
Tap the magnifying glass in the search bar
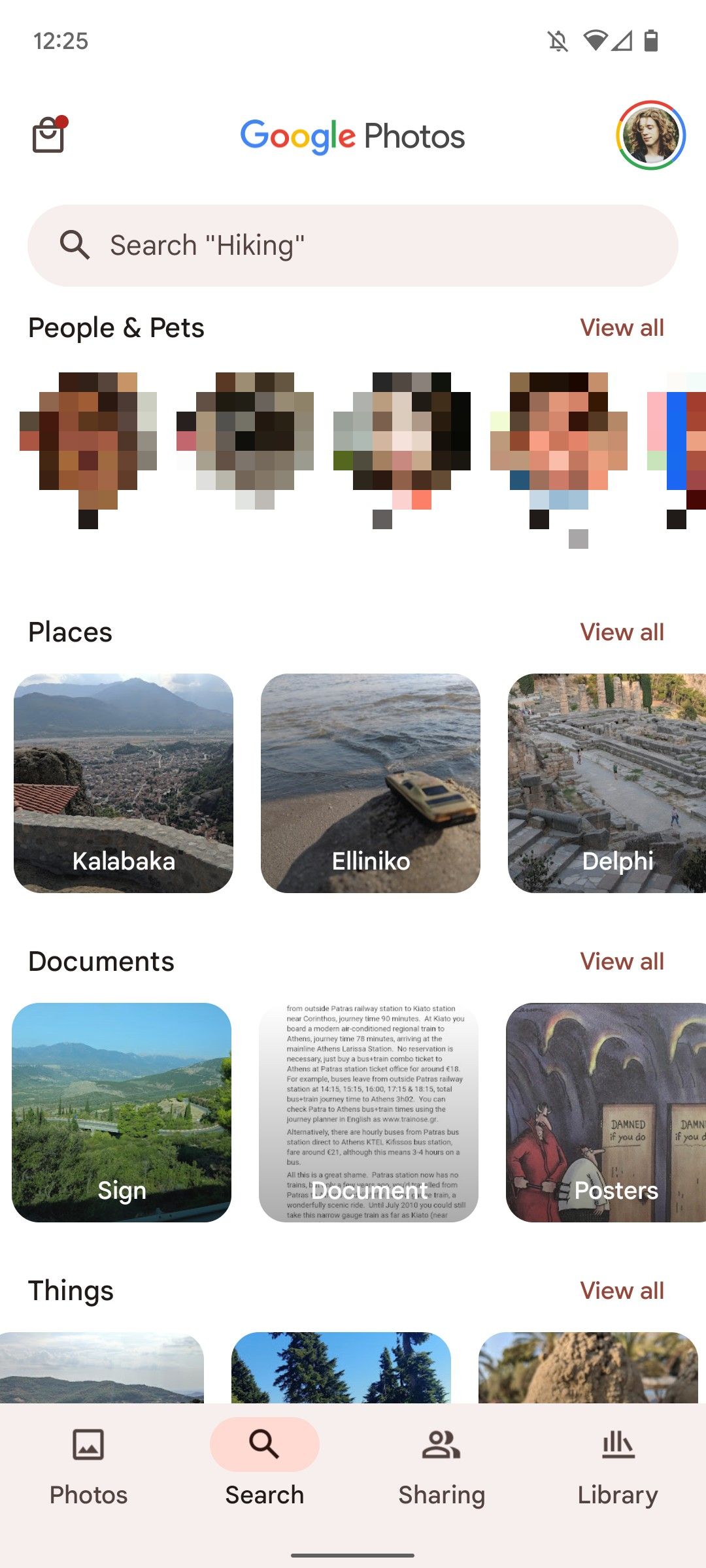(x=75, y=245)
